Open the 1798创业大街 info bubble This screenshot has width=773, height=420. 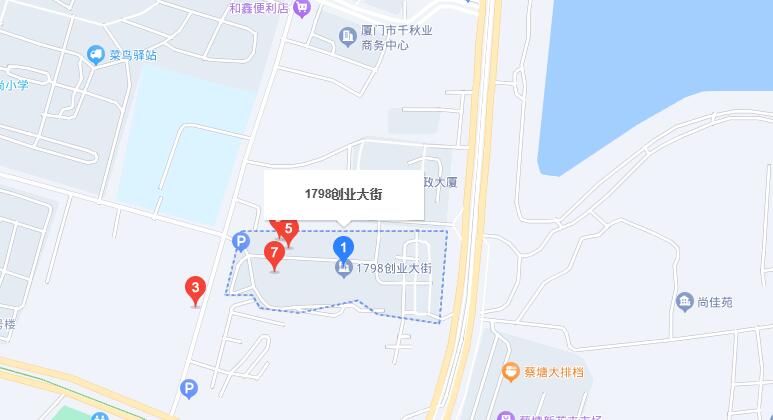tap(343, 194)
